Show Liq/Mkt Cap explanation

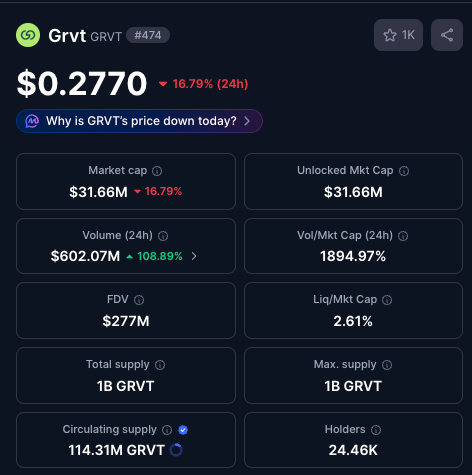pyautogui.click(x=387, y=300)
